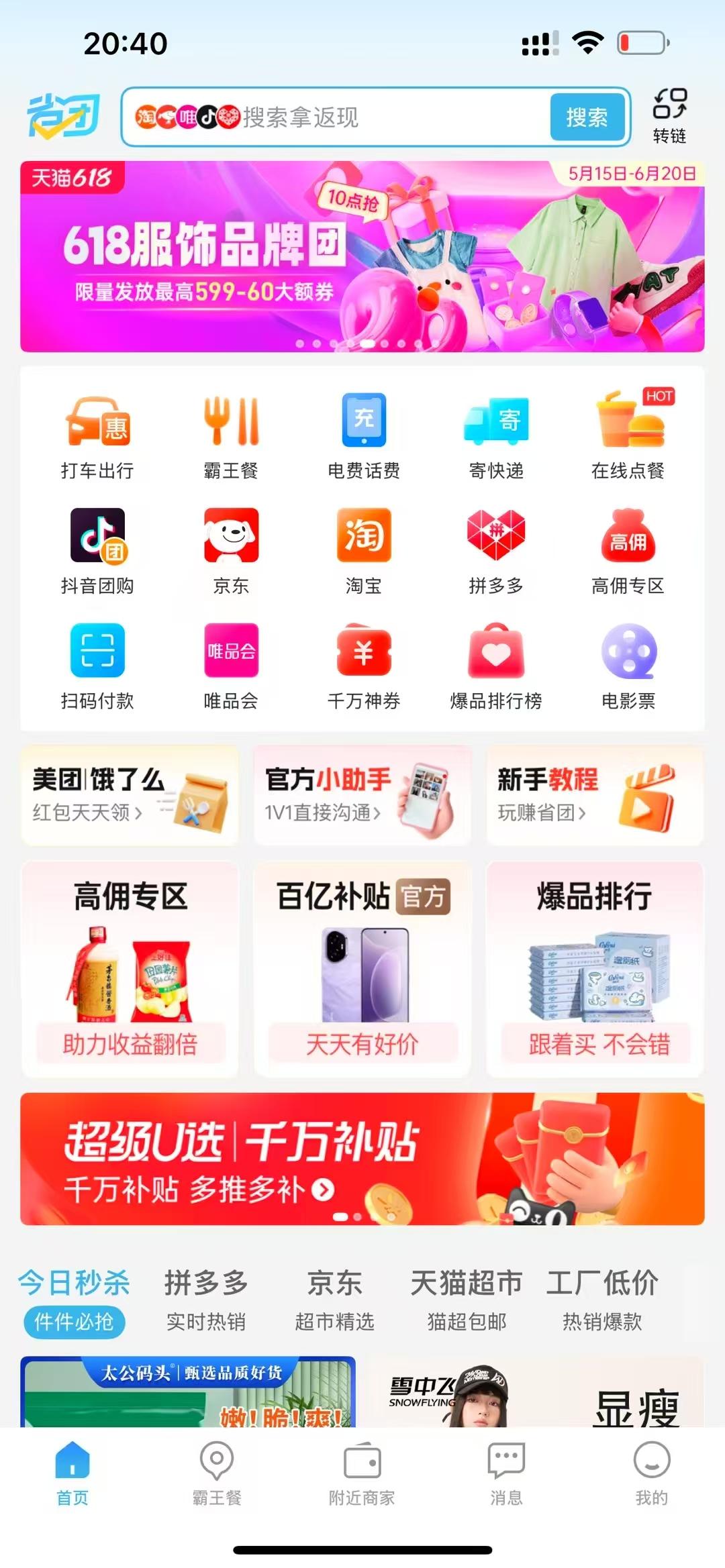The width and height of the screenshot is (725, 1568).
Task: Select the 霸王餐 grid icon
Action: click(x=231, y=437)
